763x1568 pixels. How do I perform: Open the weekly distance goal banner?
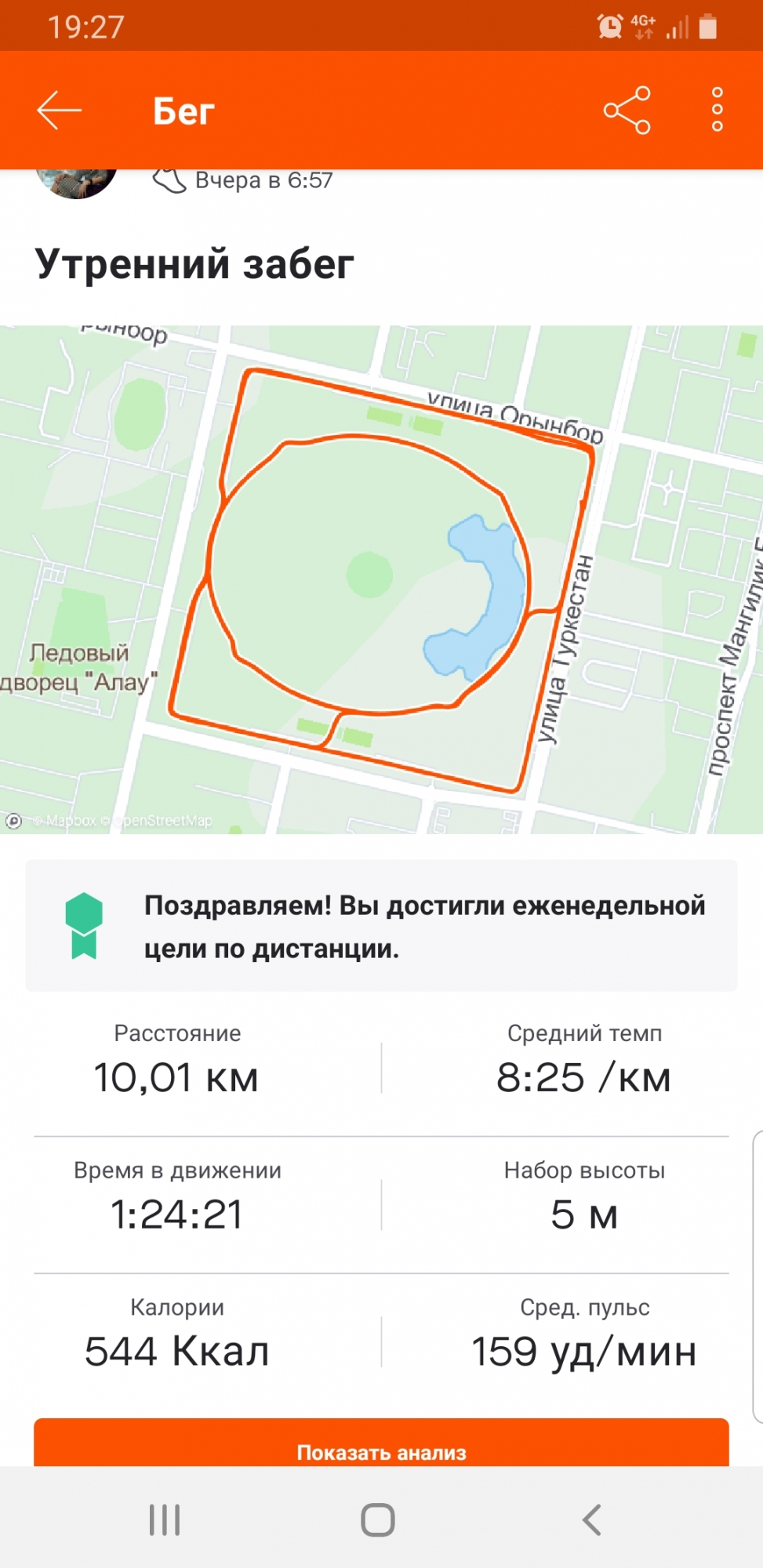[x=381, y=926]
